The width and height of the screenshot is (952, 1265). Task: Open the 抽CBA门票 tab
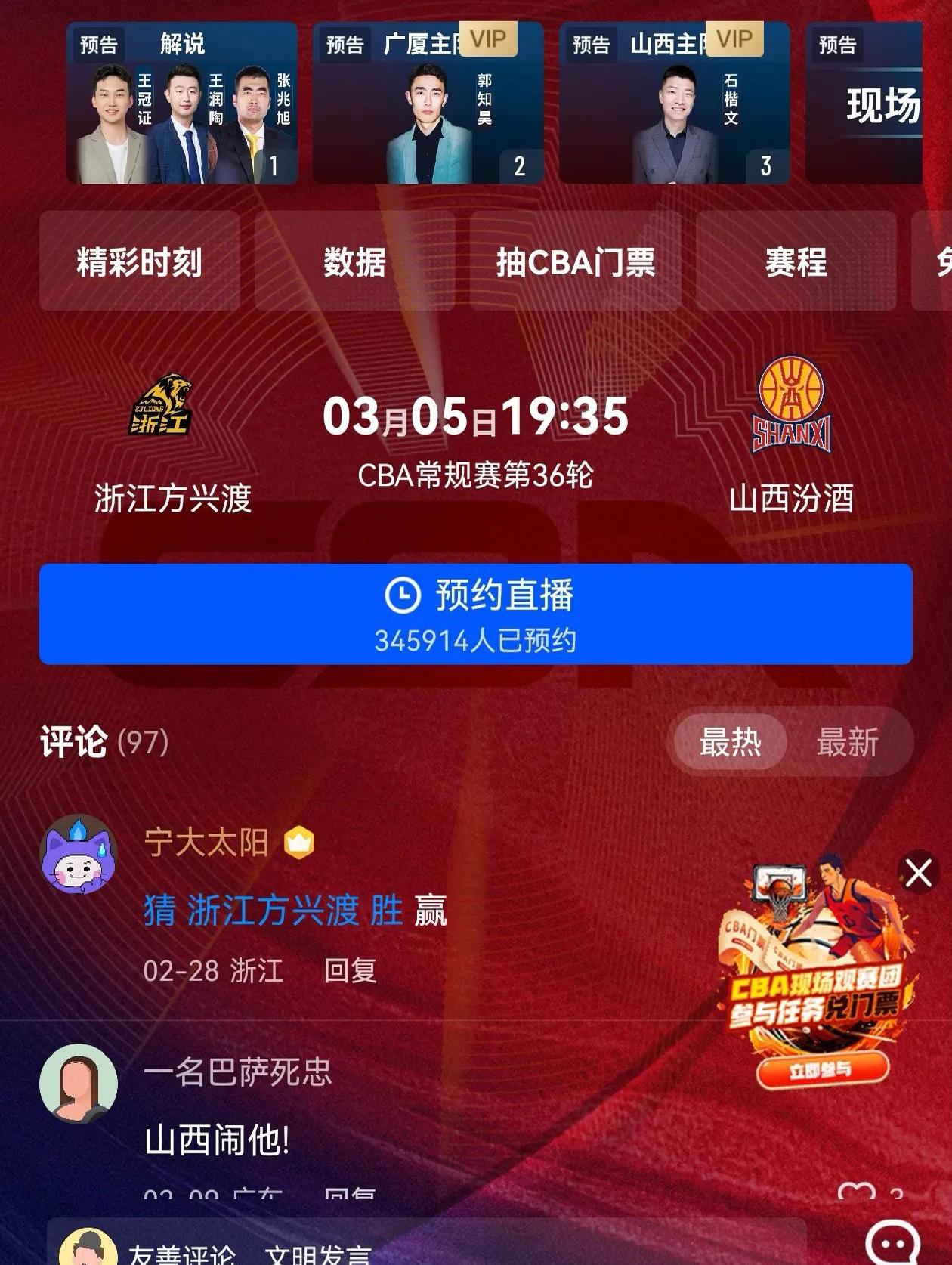pyautogui.click(x=579, y=262)
